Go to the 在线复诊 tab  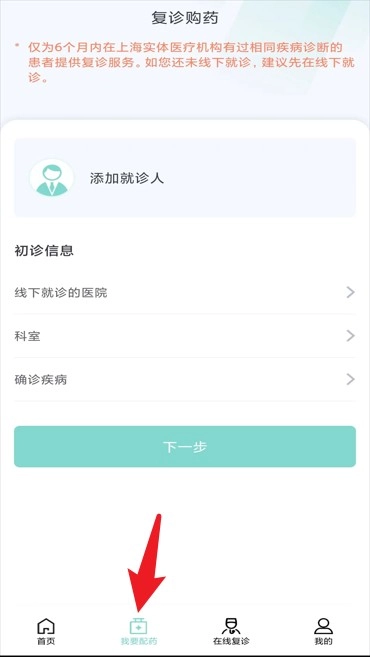(231, 631)
